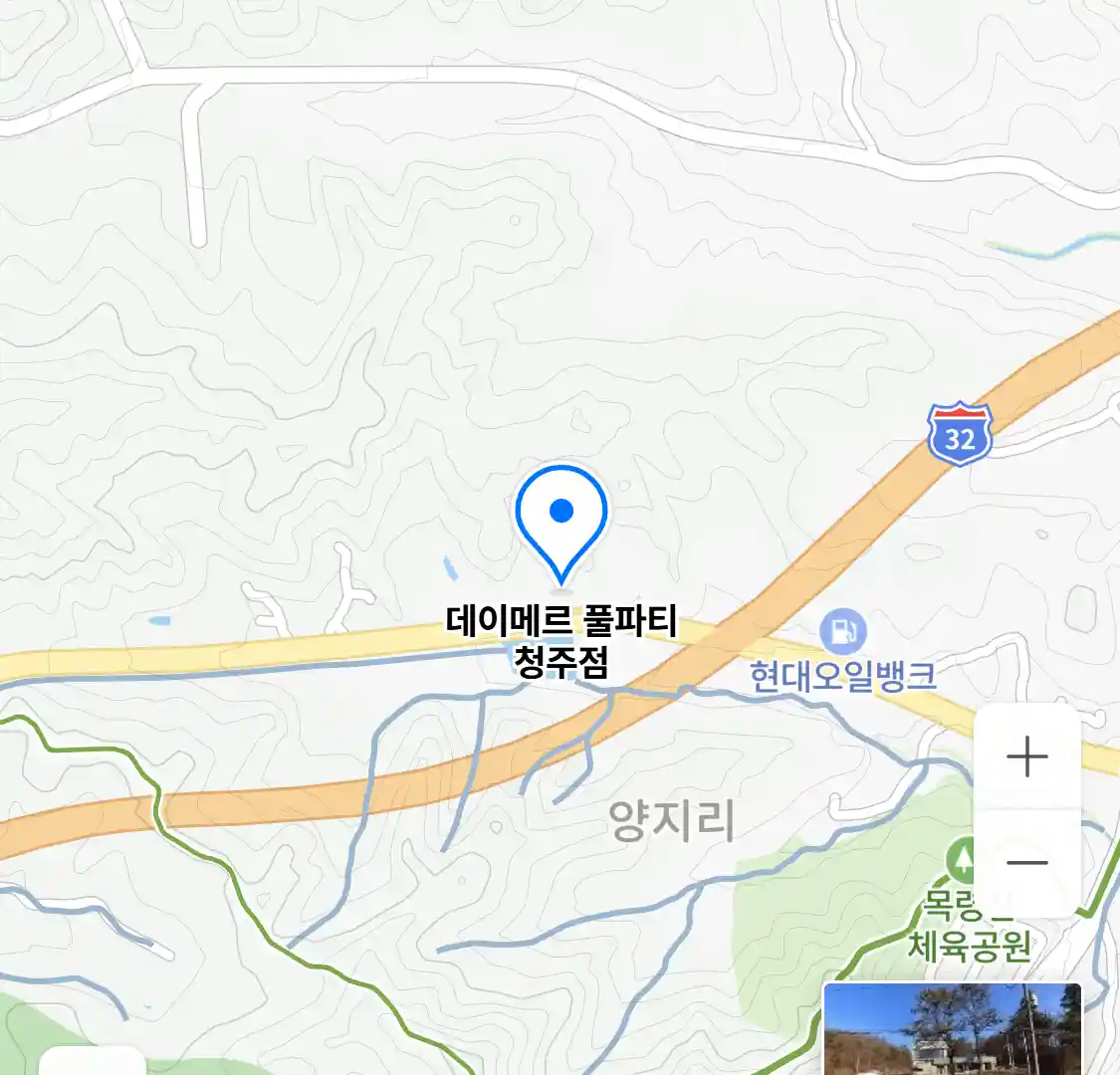This screenshot has width=1120, height=1075.
Task: Open the street view photo thumbnail
Action: (x=952, y=1028)
